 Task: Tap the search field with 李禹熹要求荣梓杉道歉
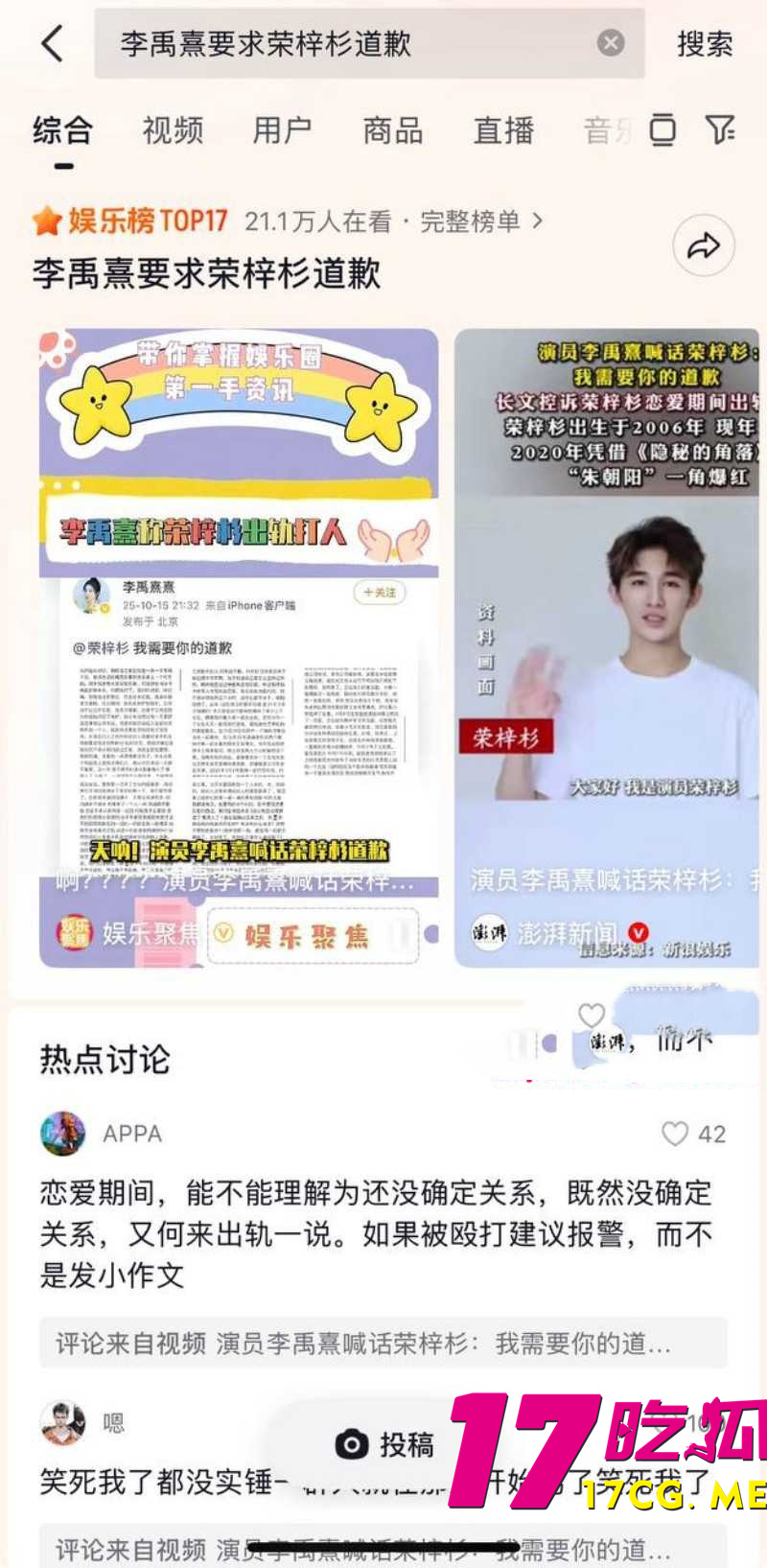345,44
